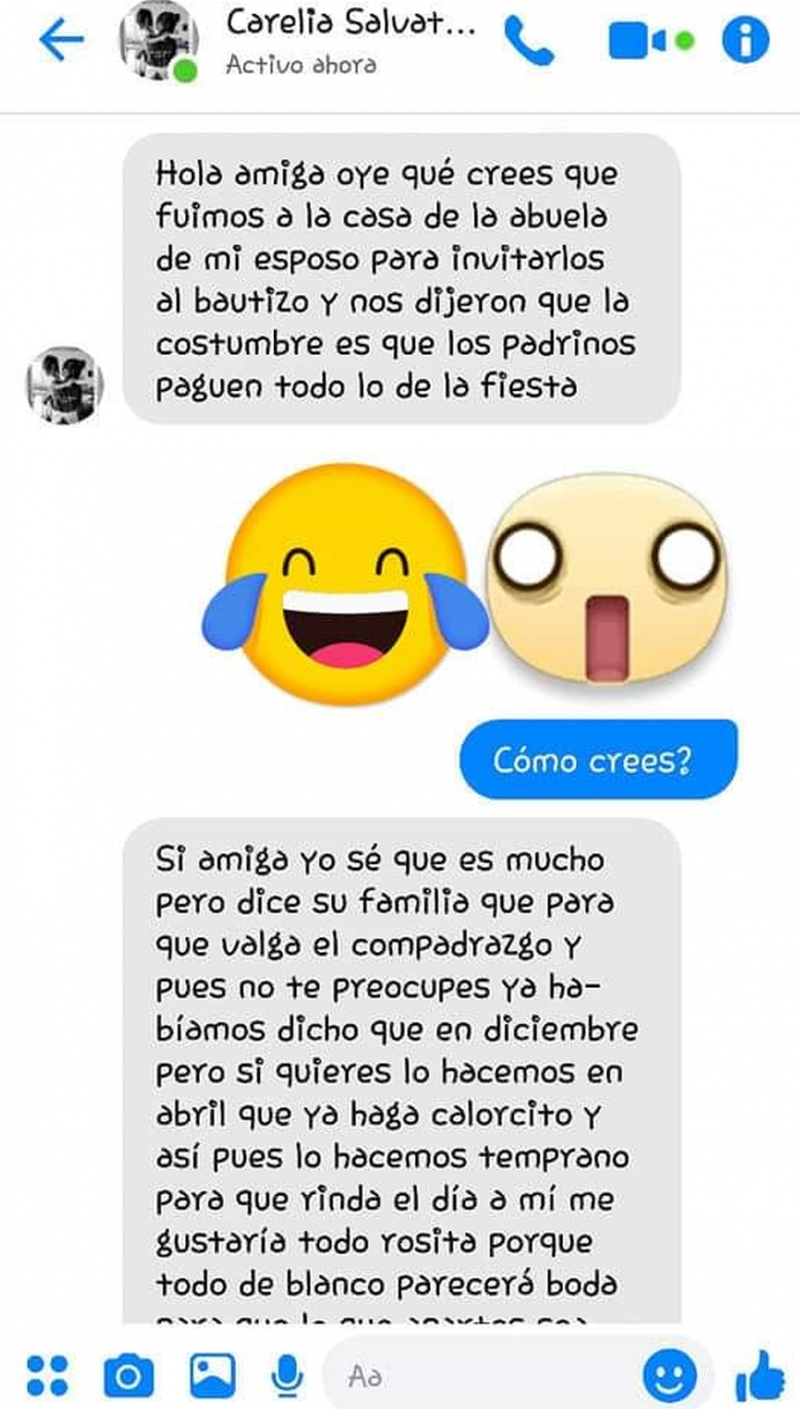
Task: Open the more options grid icon
Action: pyautogui.click(x=47, y=1375)
